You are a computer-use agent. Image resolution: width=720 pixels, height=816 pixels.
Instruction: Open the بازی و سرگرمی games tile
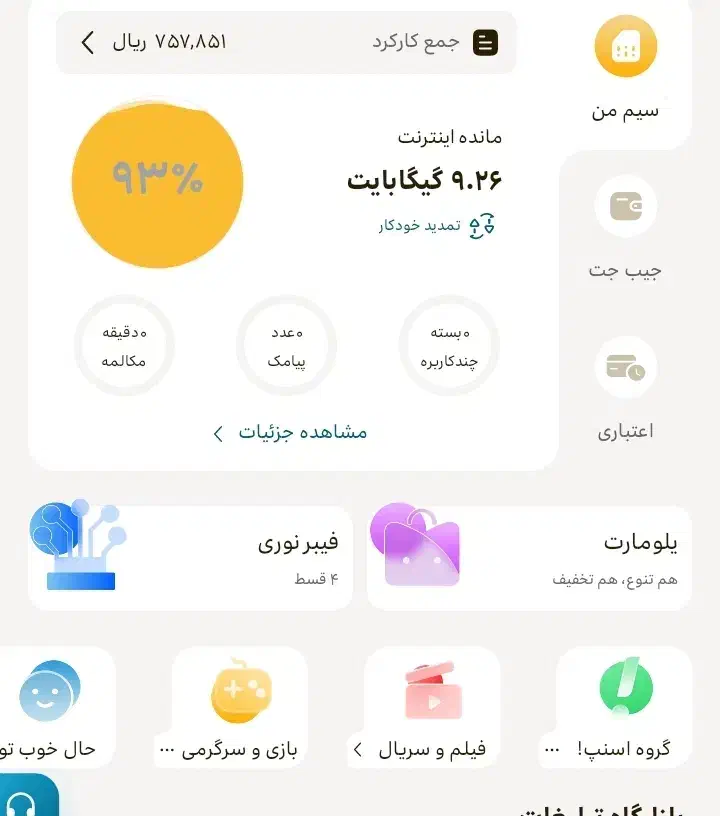(x=231, y=707)
